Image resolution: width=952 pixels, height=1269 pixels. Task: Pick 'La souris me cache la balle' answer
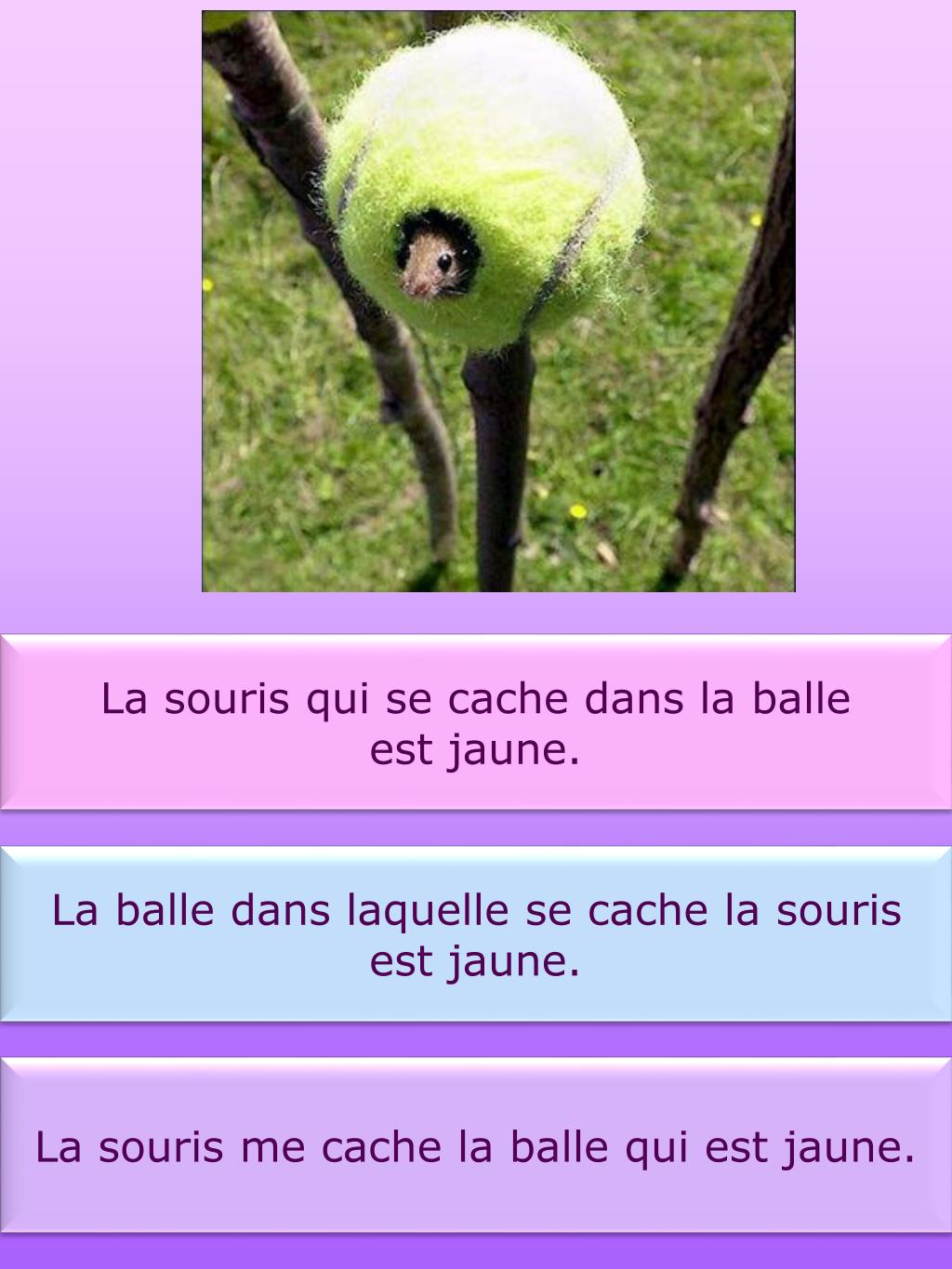[x=475, y=1145]
